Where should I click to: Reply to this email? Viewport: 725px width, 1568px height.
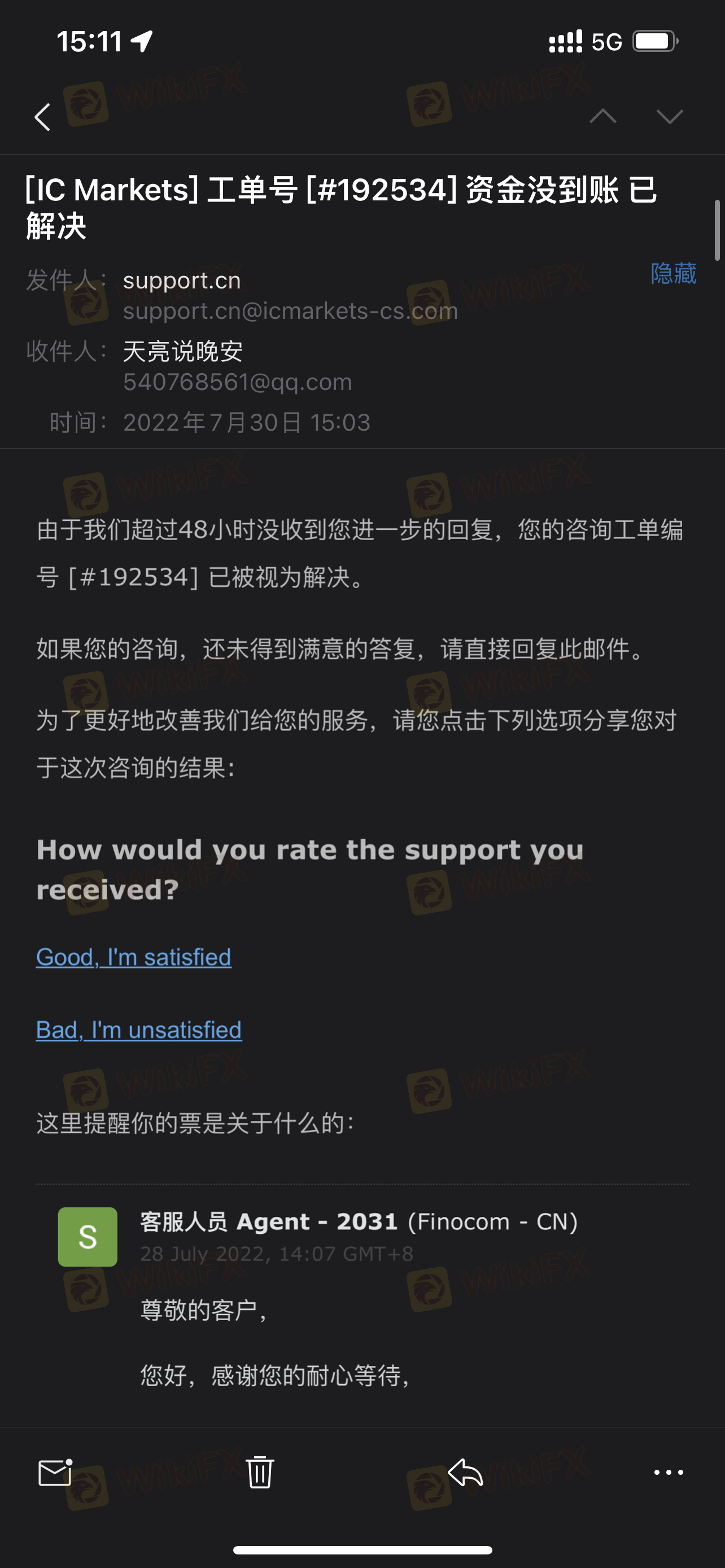466,1472
